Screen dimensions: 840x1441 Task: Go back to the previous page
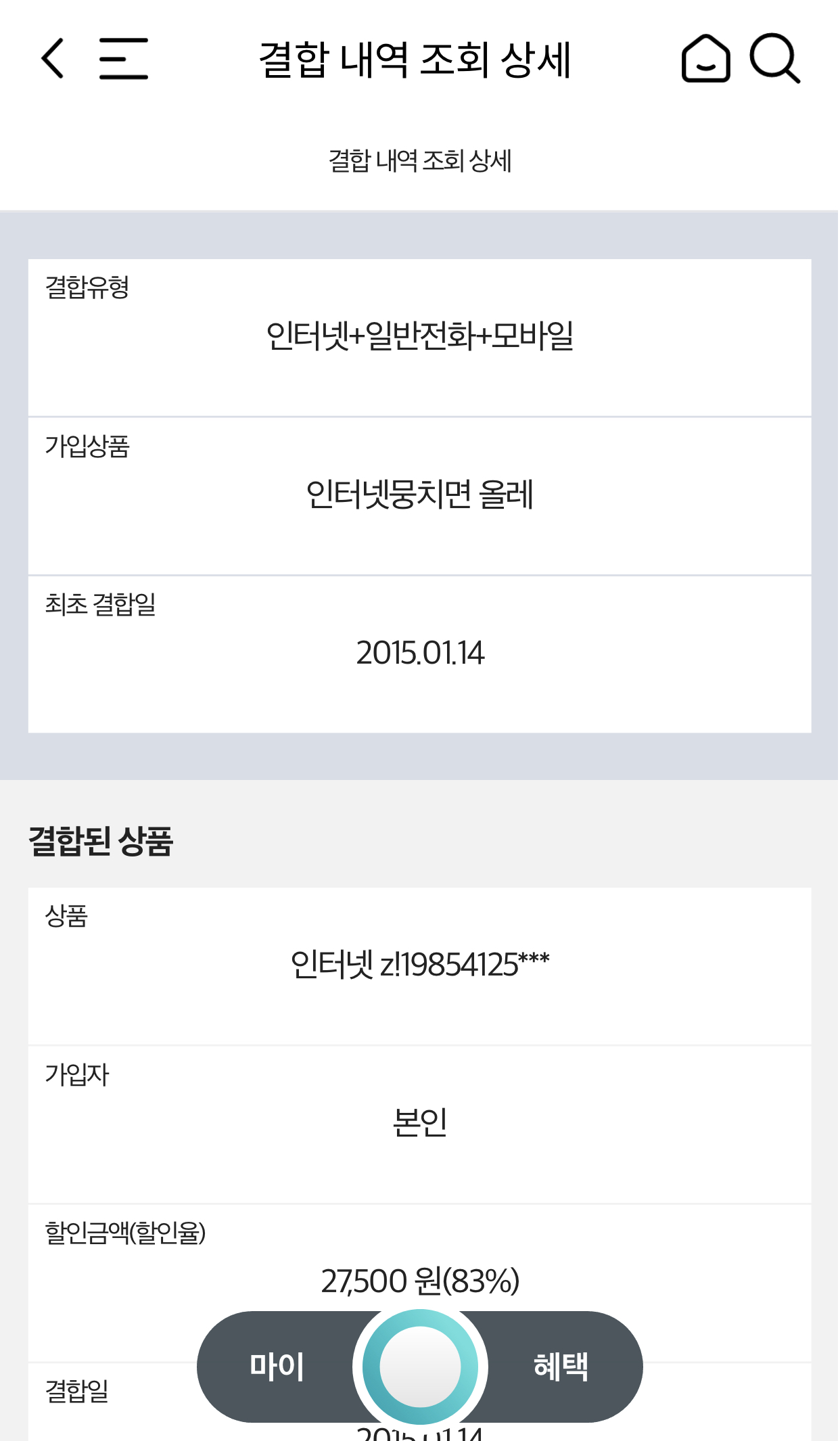(53, 59)
